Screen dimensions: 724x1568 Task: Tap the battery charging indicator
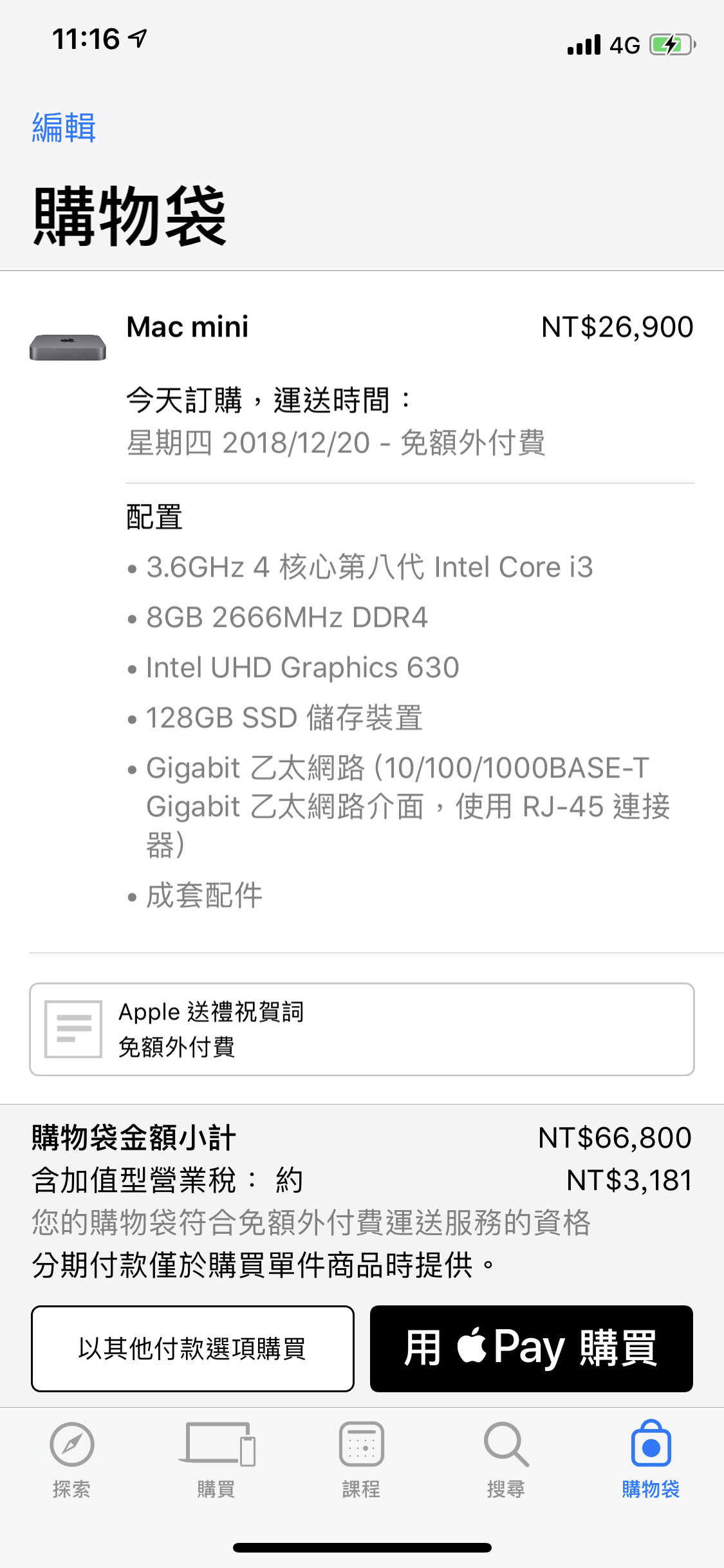coord(671,44)
